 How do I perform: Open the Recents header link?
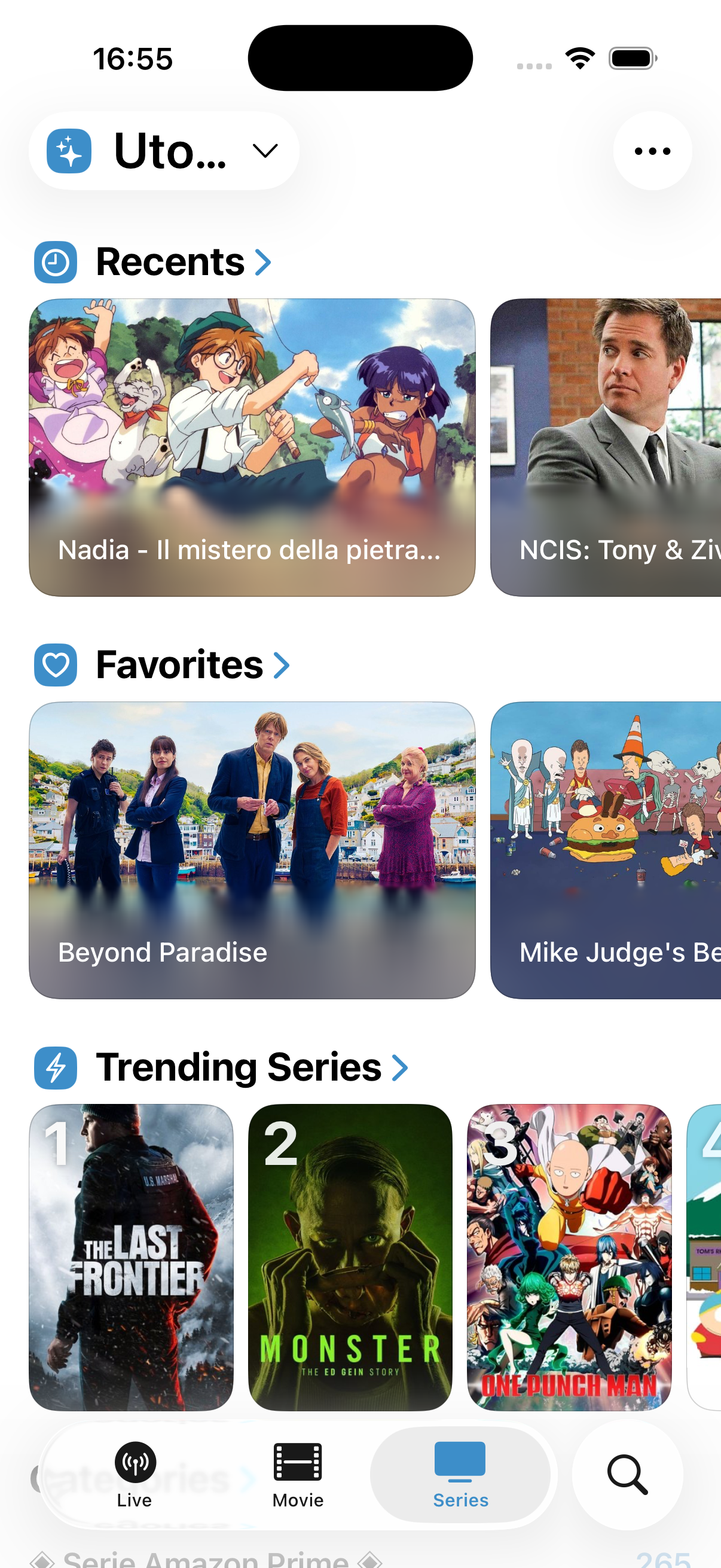169,262
